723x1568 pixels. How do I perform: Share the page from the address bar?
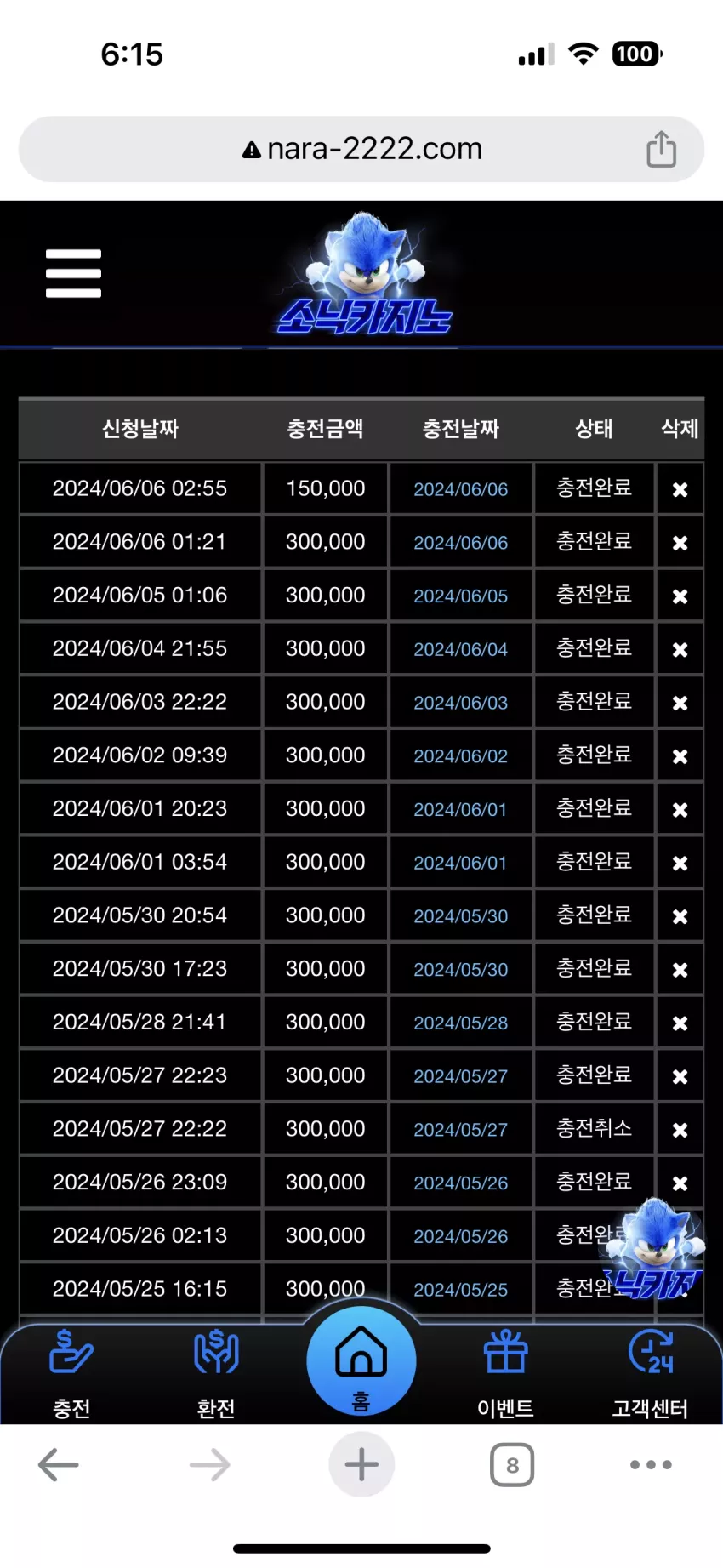pos(661,149)
